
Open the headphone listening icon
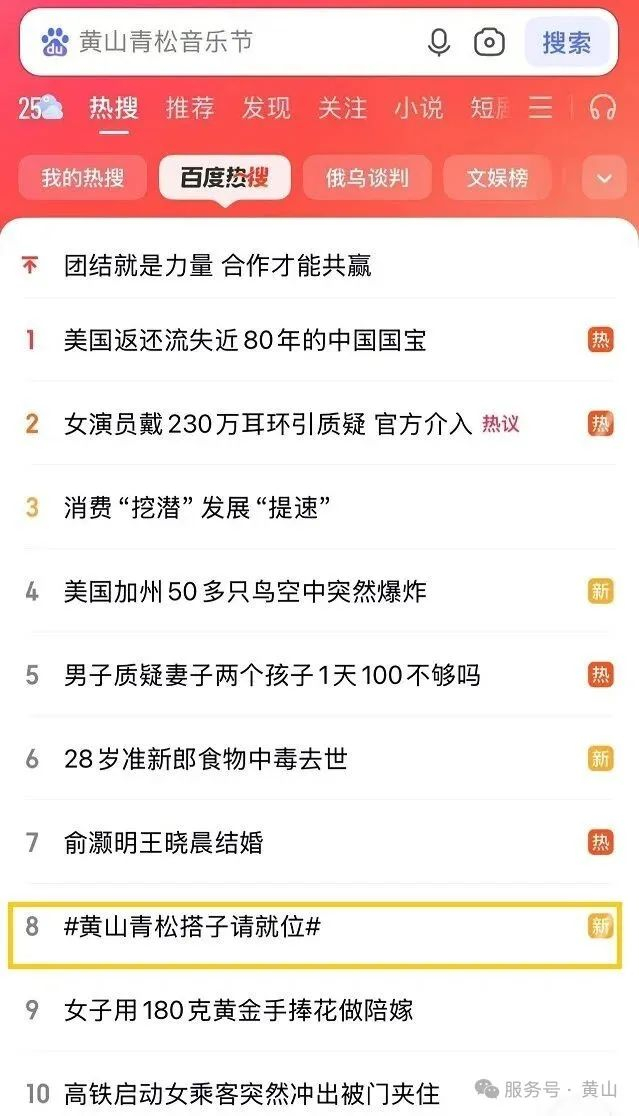click(602, 107)
